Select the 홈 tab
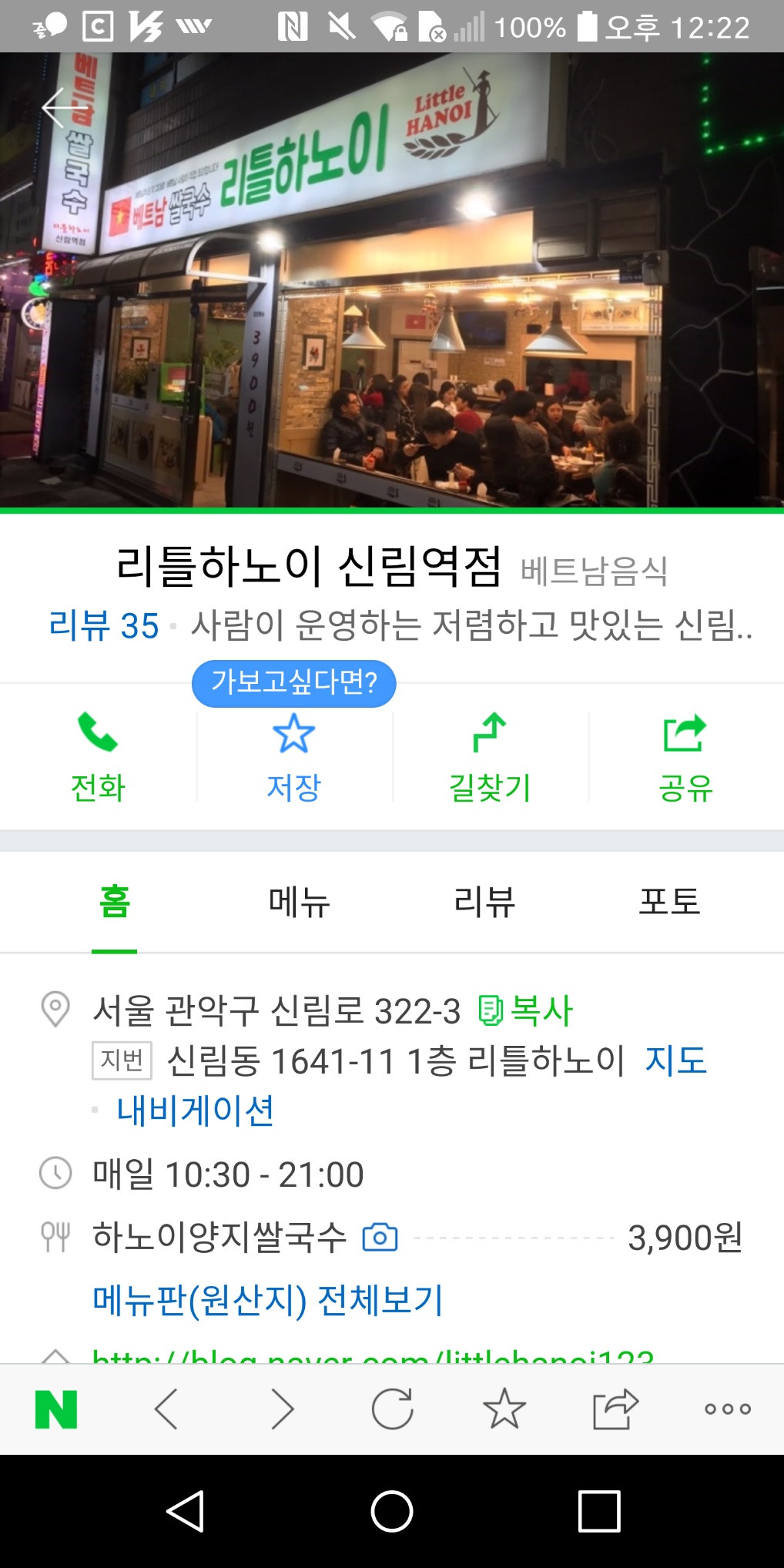This screenshot has width=784, height=1568. pyautogui.click(x=114, y=902)
